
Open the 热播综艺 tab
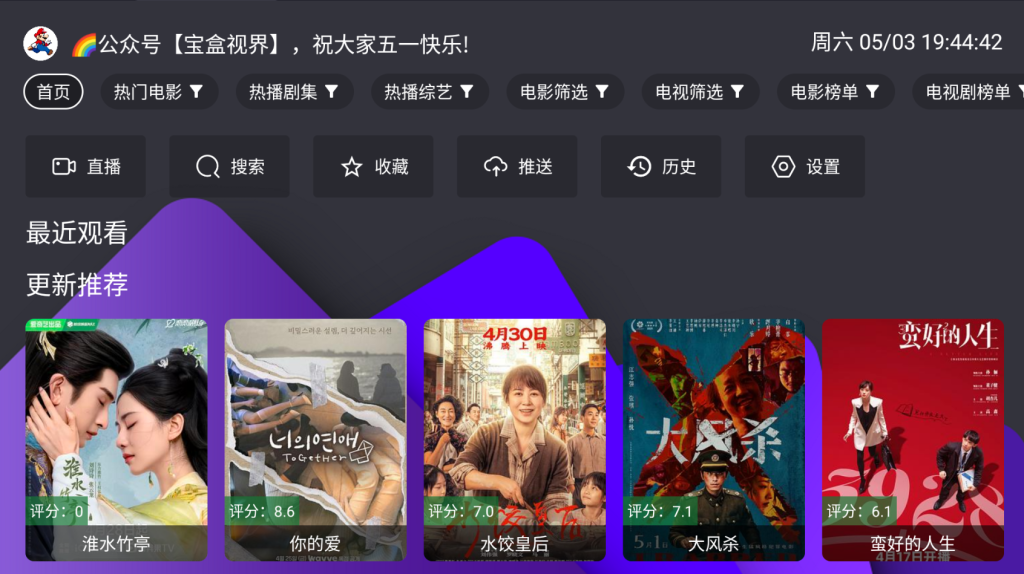click(x=429, y=92)
